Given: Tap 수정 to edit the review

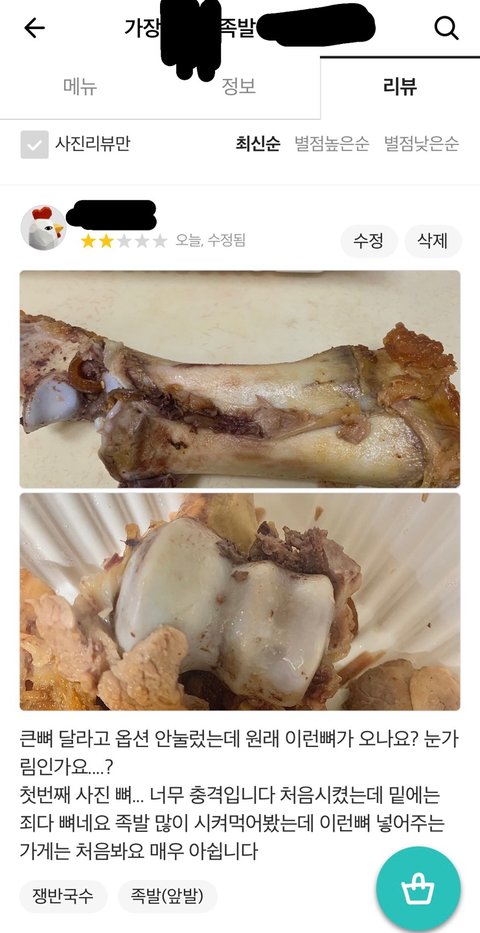Looking at the screenshot, I should pyautogui.click(x=368, y=241).
